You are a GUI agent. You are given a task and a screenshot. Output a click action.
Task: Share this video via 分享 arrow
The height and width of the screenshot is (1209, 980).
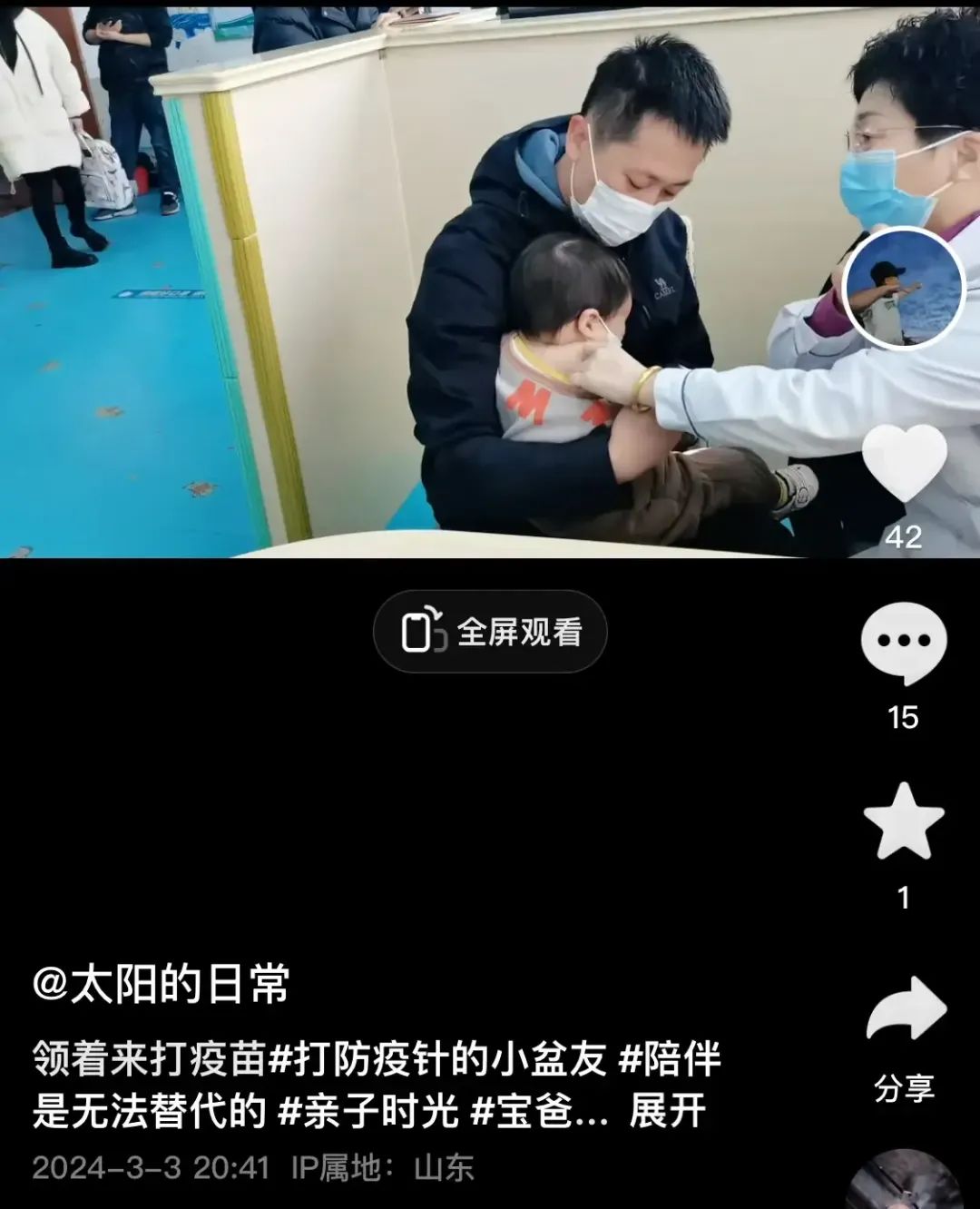(x=905, y=1009)
